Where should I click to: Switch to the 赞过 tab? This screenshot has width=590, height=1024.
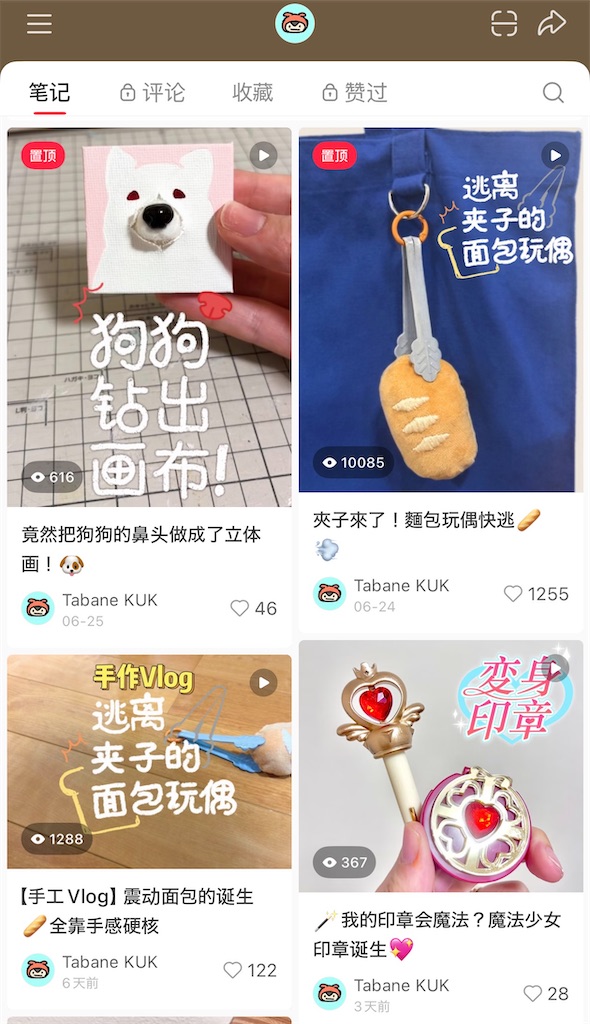[x=355, y=93]
